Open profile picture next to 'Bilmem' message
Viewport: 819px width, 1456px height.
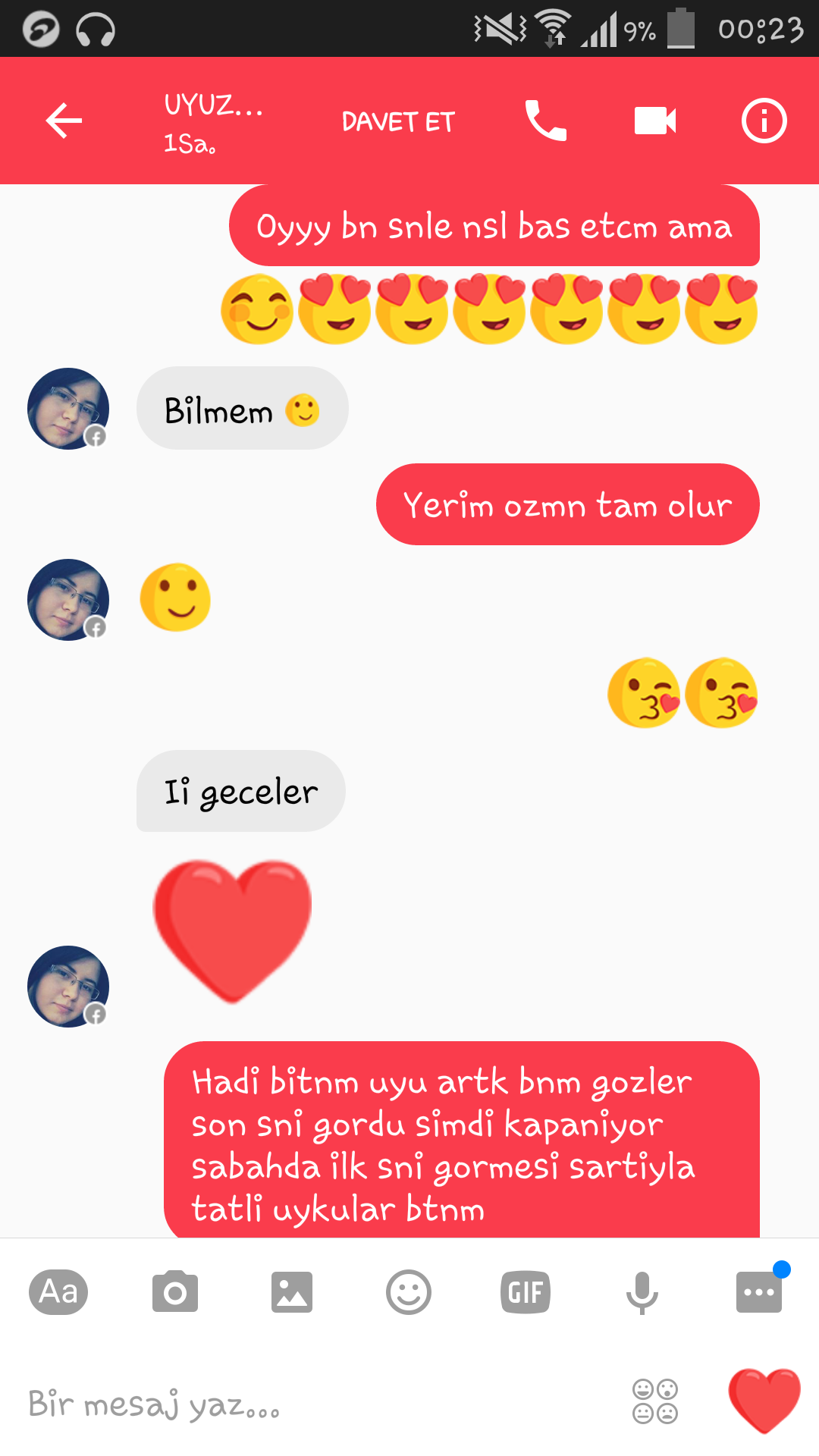pos(68,409)
